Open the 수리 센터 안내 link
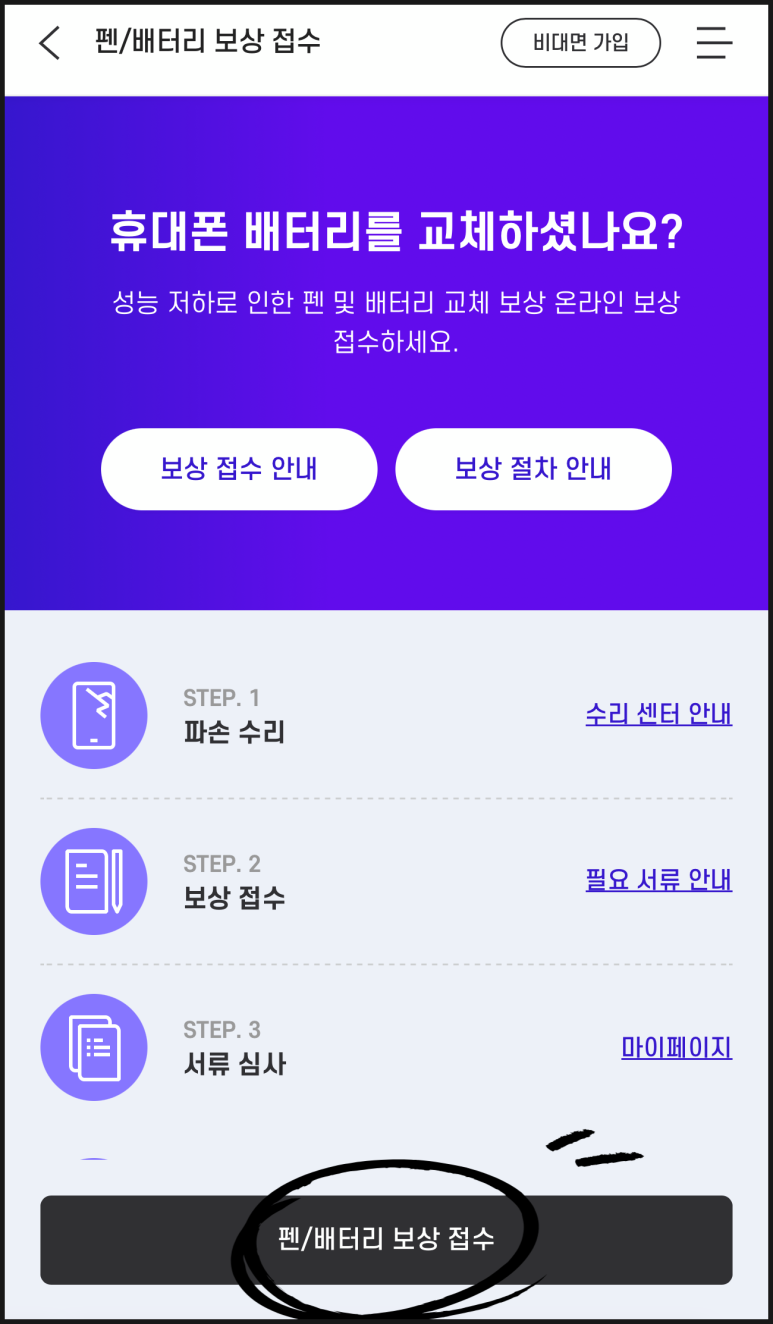Viewport: 773px width, 1324px height. tap(658, 714)
